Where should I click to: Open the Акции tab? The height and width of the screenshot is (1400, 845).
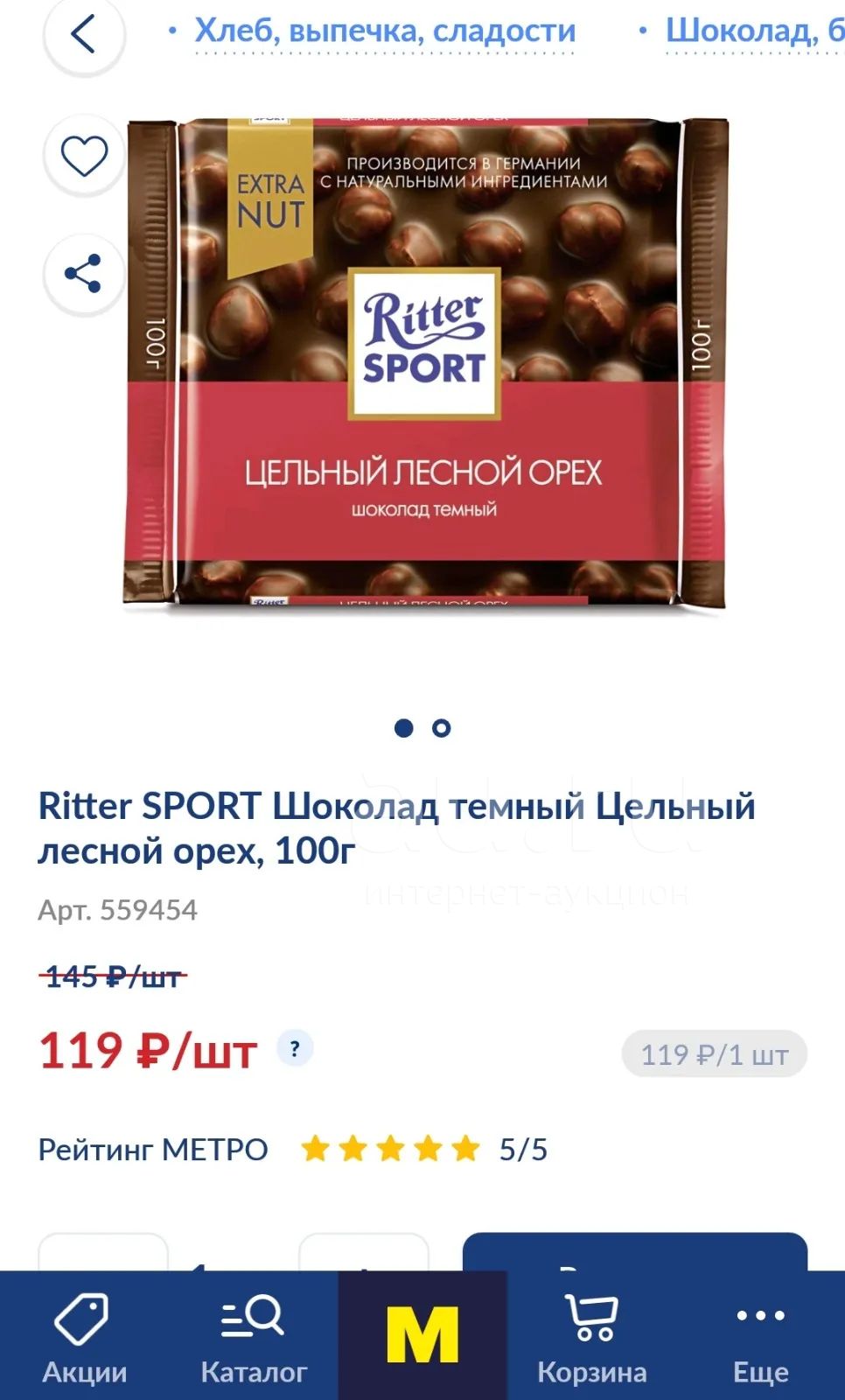pyautogui.click(x=84, y=1336)
